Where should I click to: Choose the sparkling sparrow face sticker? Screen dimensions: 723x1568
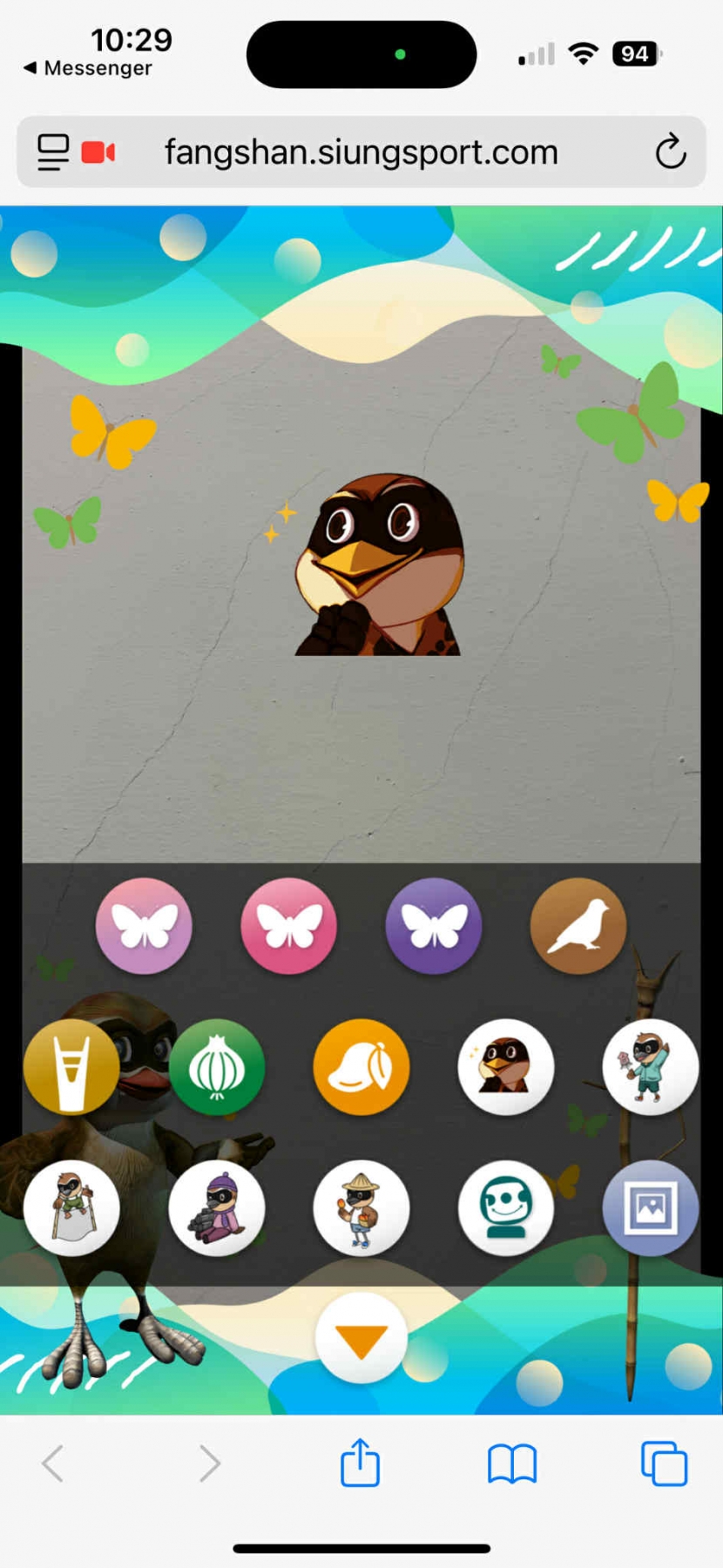(x=506, y=1067)
